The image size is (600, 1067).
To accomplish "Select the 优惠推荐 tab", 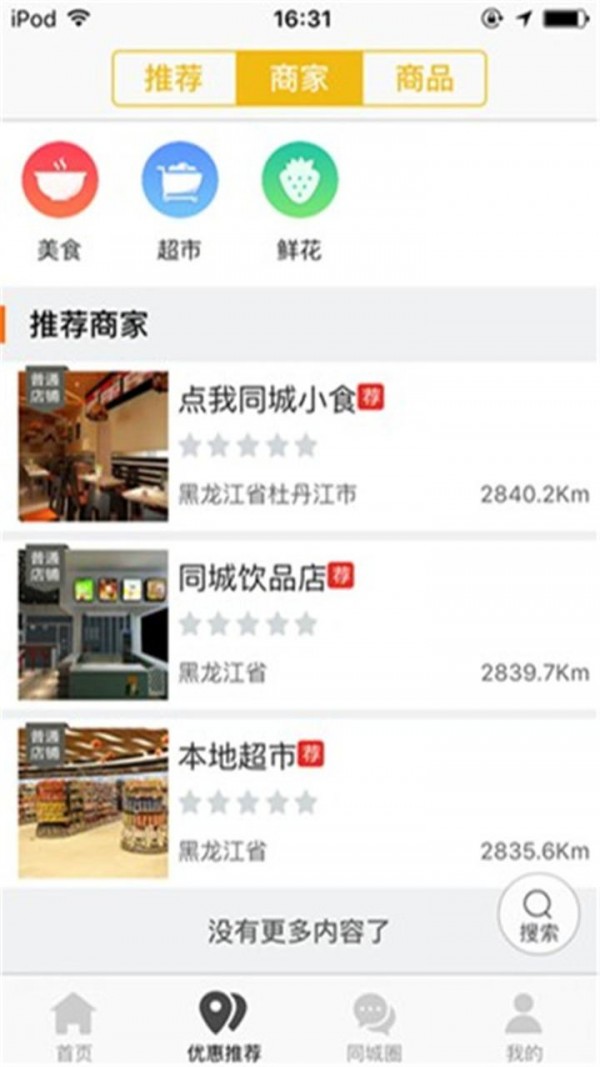I will 223,1026.
